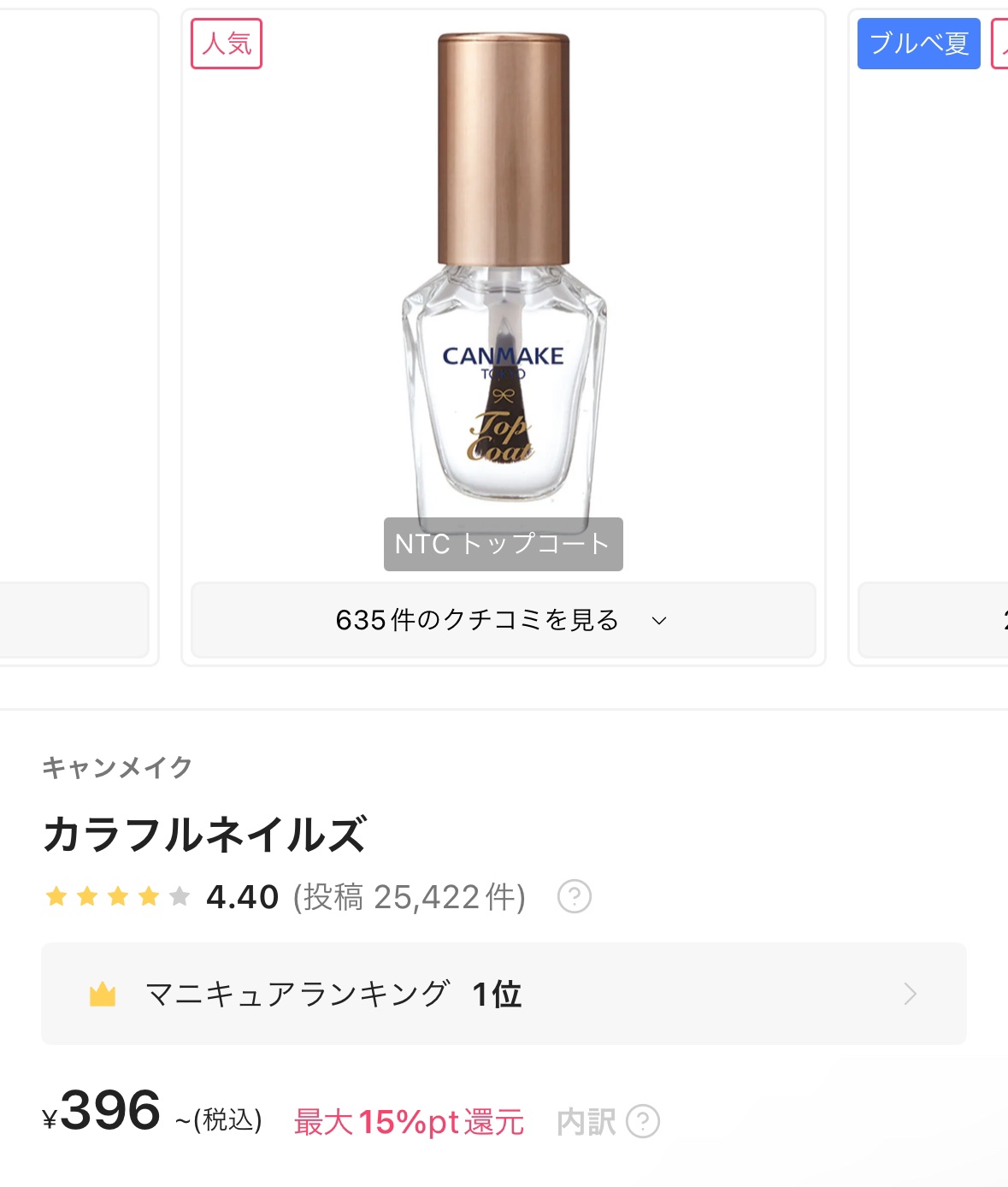Open the キャンメイク brand page

[117, 767]
